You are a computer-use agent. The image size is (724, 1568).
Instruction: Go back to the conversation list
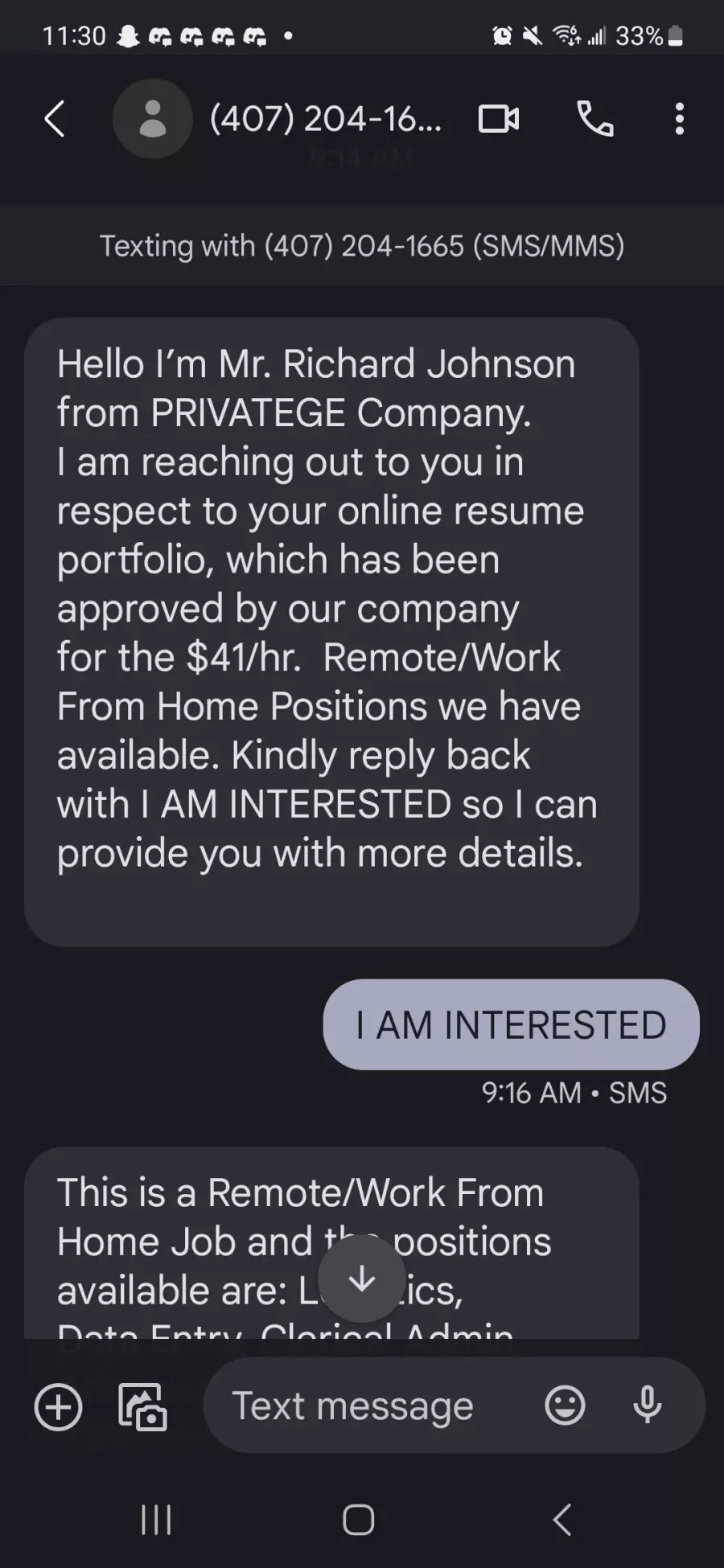point(54,120)
